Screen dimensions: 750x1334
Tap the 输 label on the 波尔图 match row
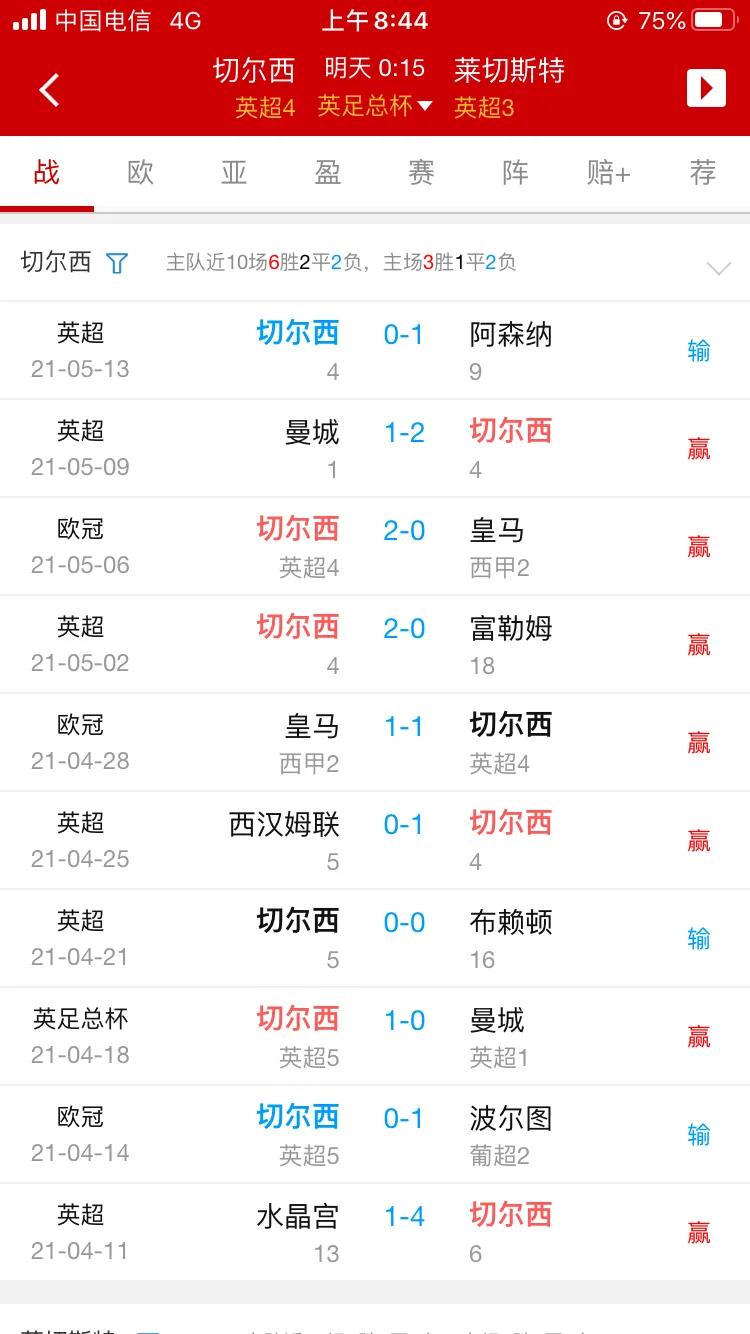(699, 1135)
